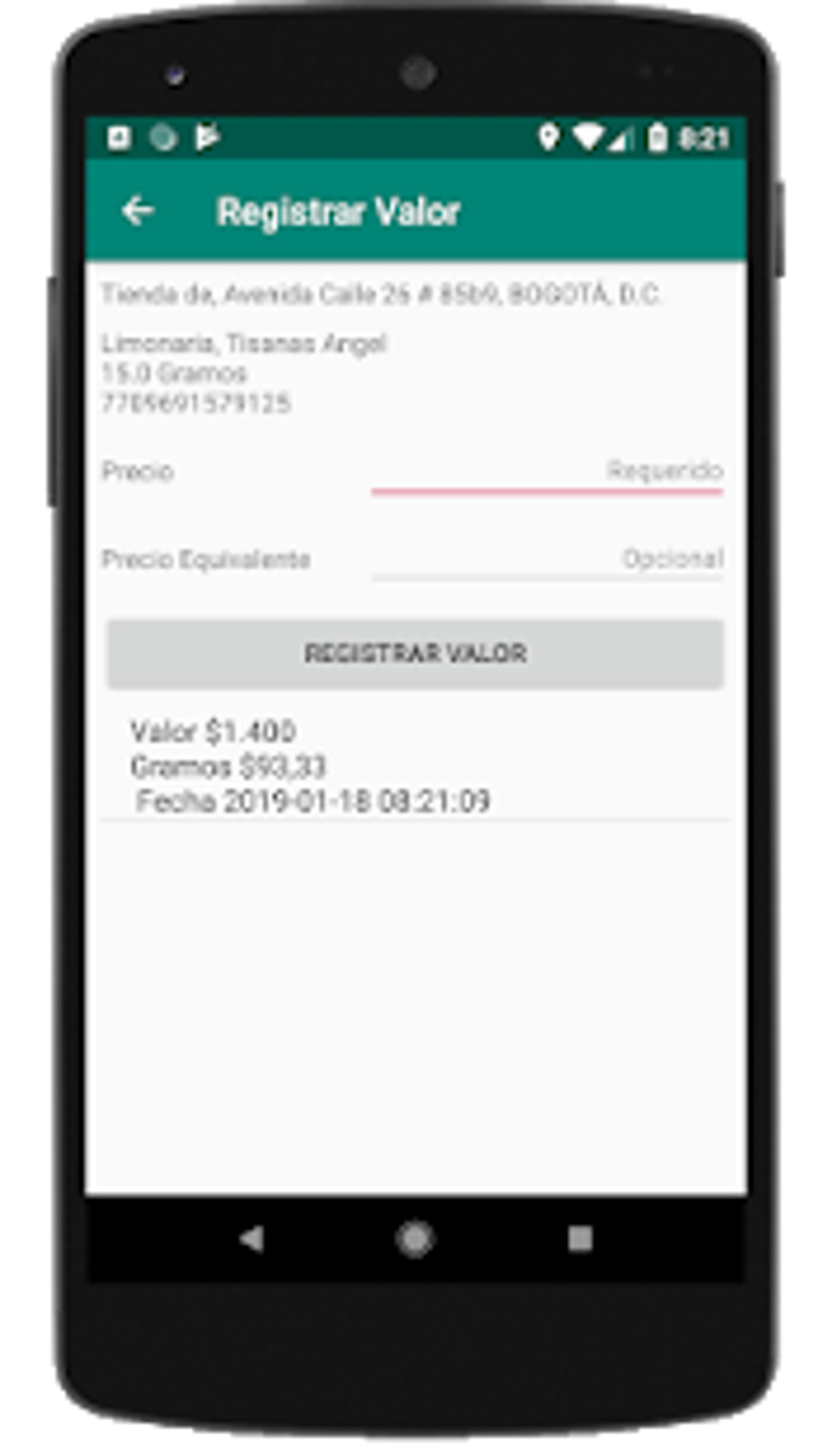Go back using the app bar arrow
This screenshot has width=832, height=1456.
click(x=138, y=211)
